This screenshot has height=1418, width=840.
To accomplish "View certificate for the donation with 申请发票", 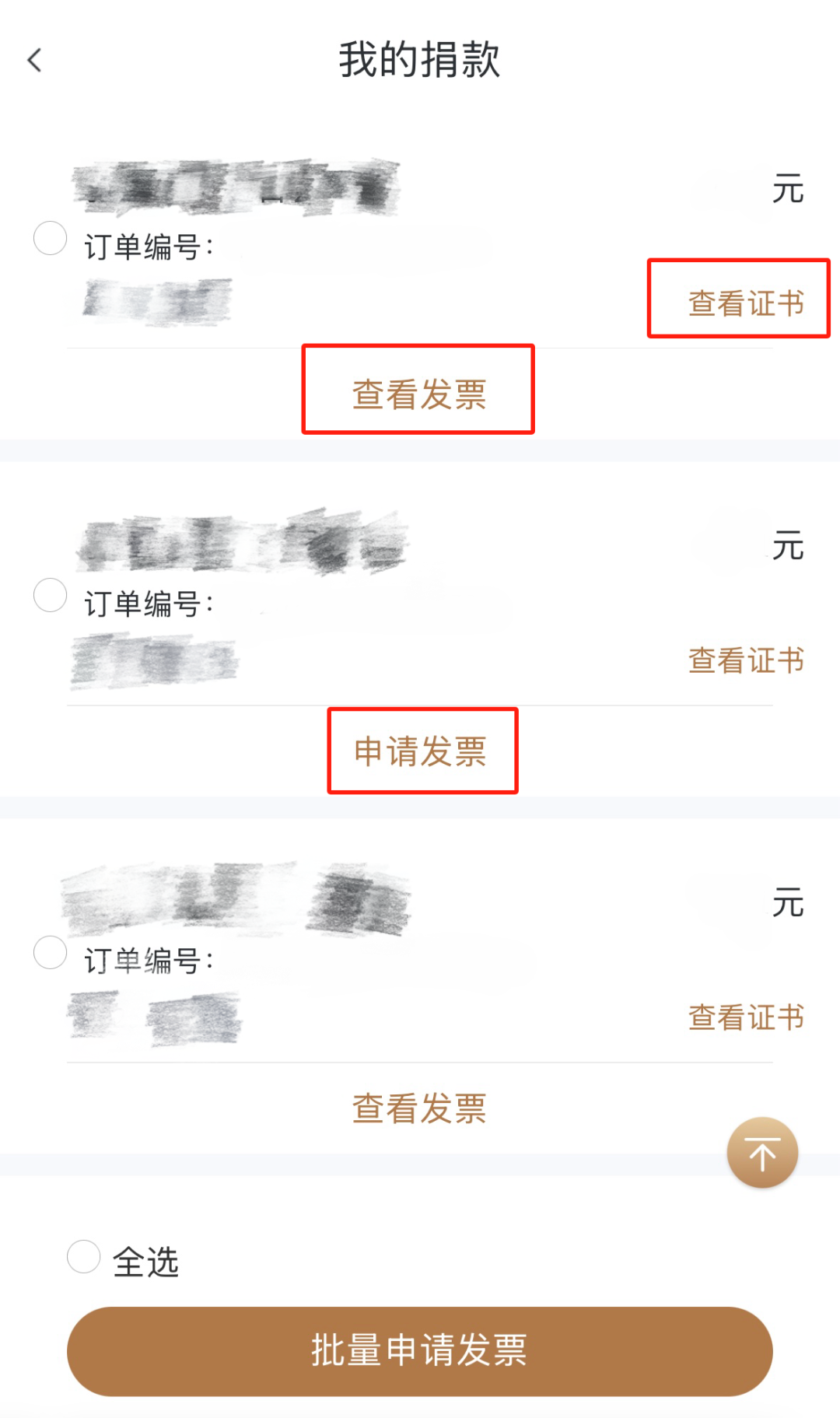I will 745,660.
